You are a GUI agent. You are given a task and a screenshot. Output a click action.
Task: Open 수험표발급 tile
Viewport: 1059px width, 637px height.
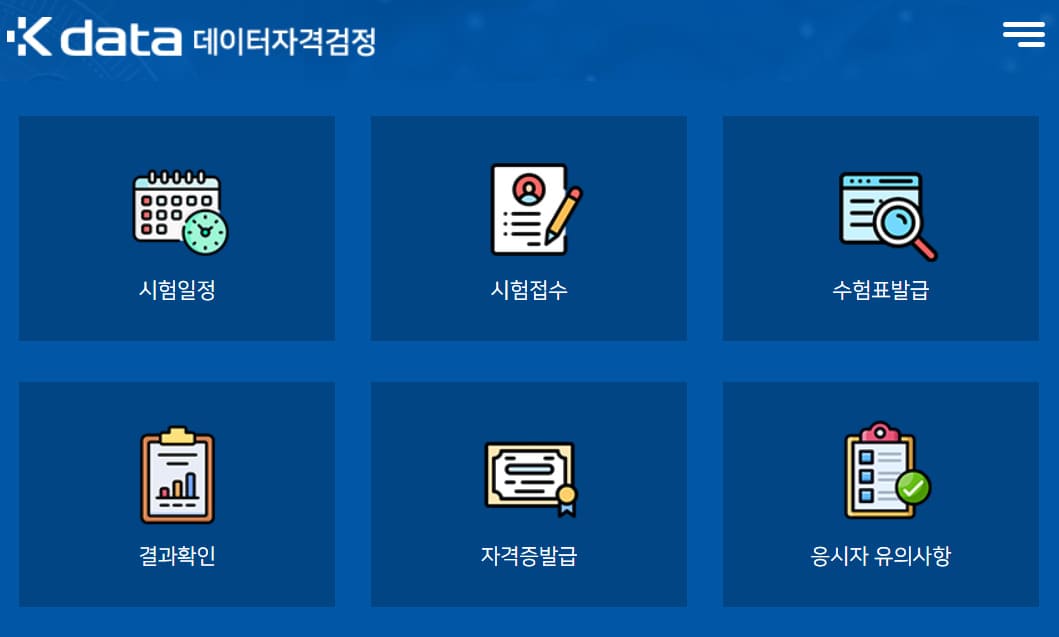[x=880, y=228]
